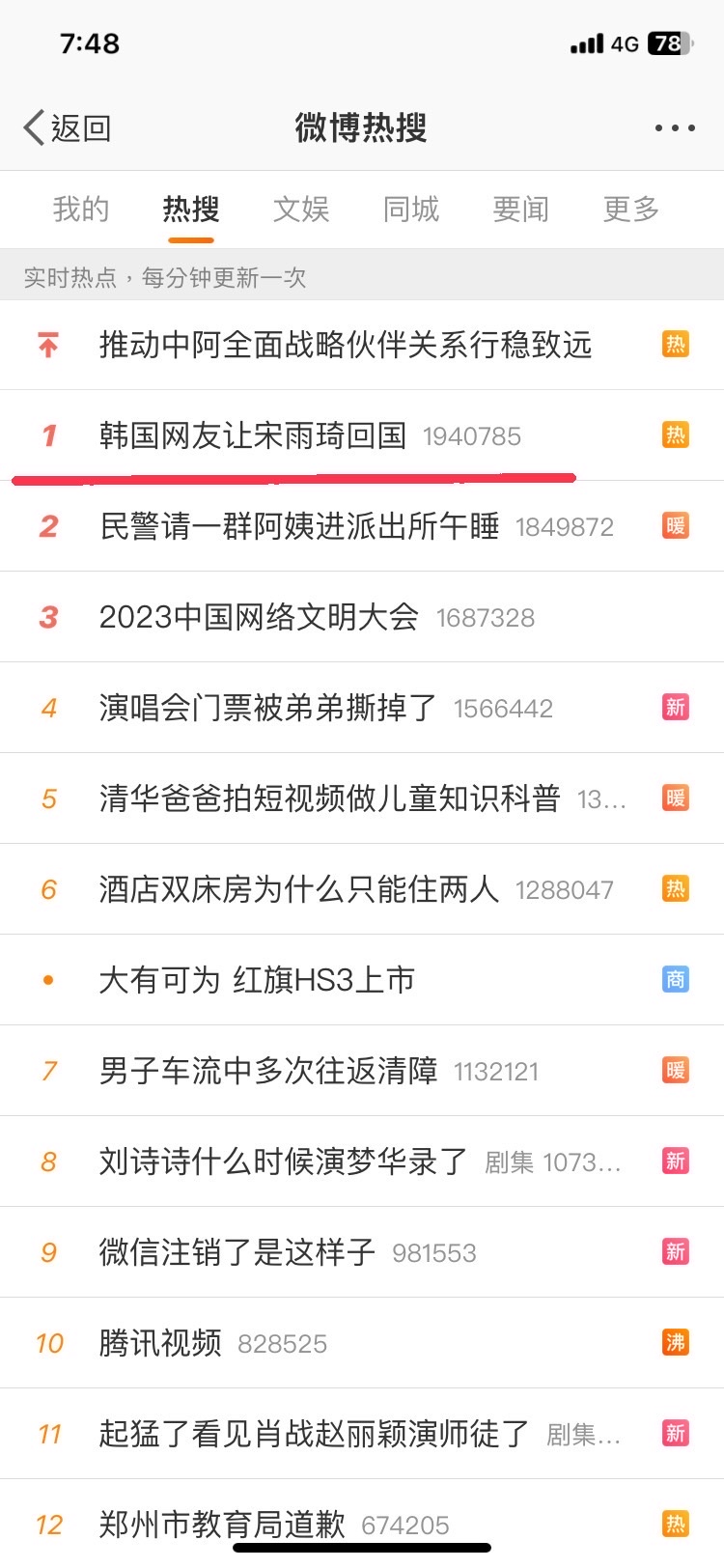Open topic 微信注销了是这样子

click(x=362, y=1252)
